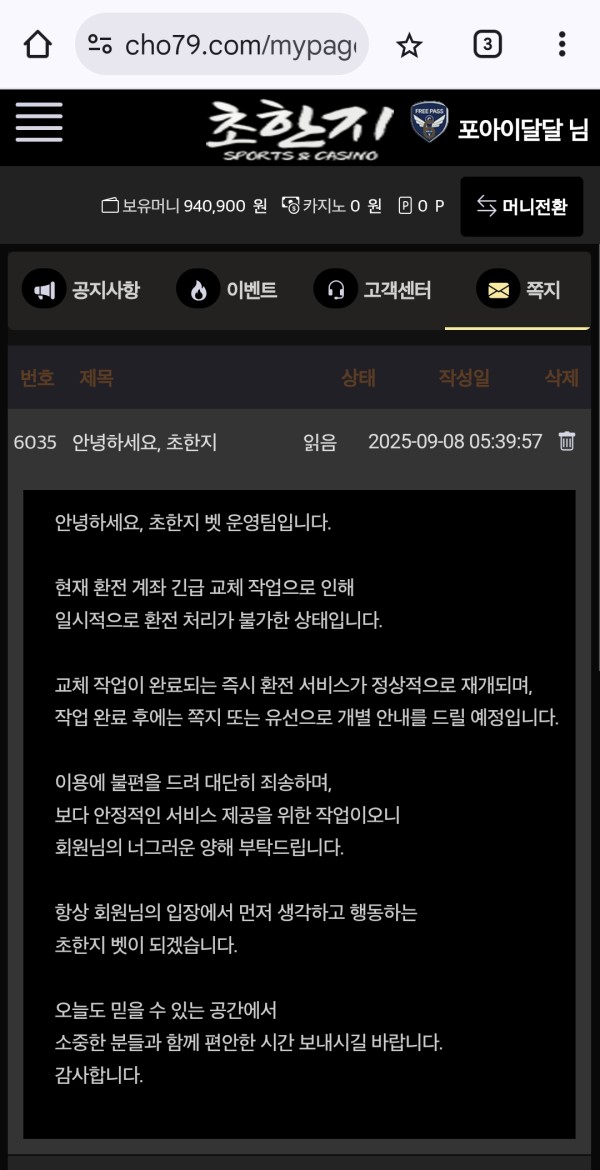Open the tab switcher showing 3 tabs

[486, 44]
